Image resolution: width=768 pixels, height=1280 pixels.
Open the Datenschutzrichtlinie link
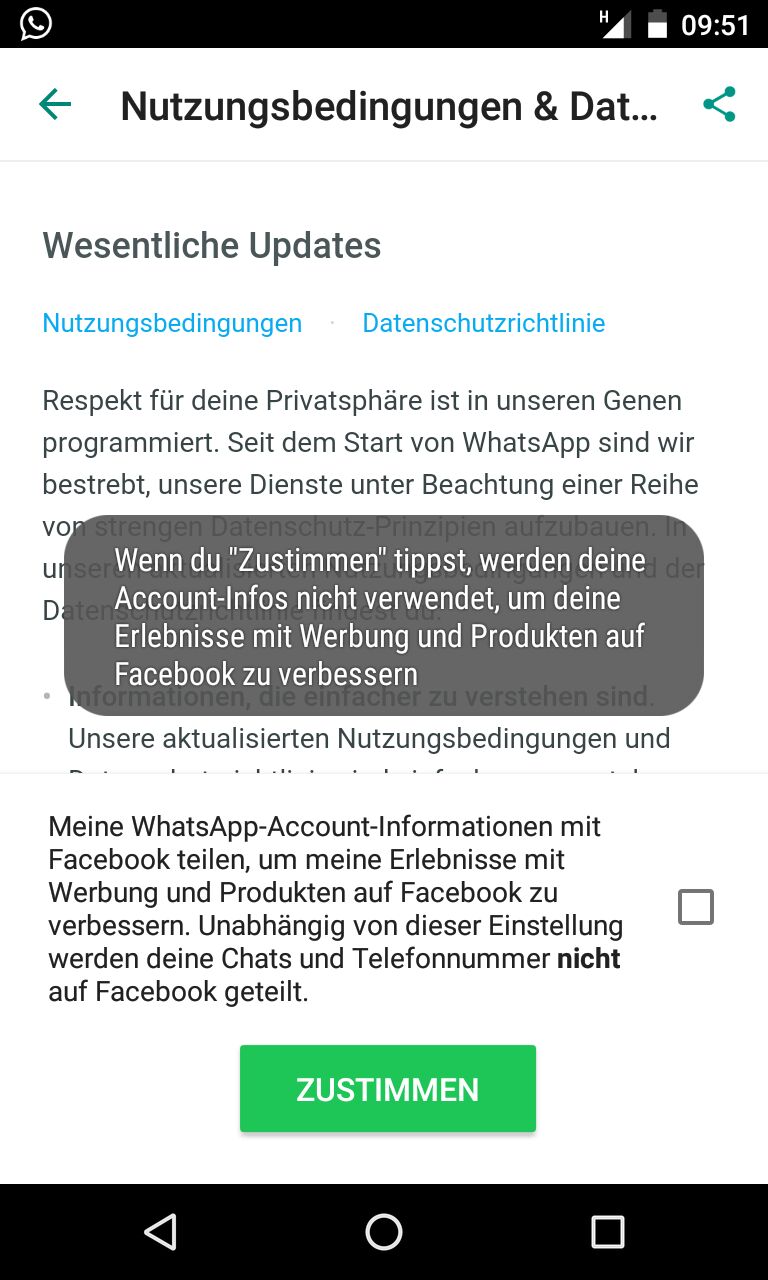[483, 323]
